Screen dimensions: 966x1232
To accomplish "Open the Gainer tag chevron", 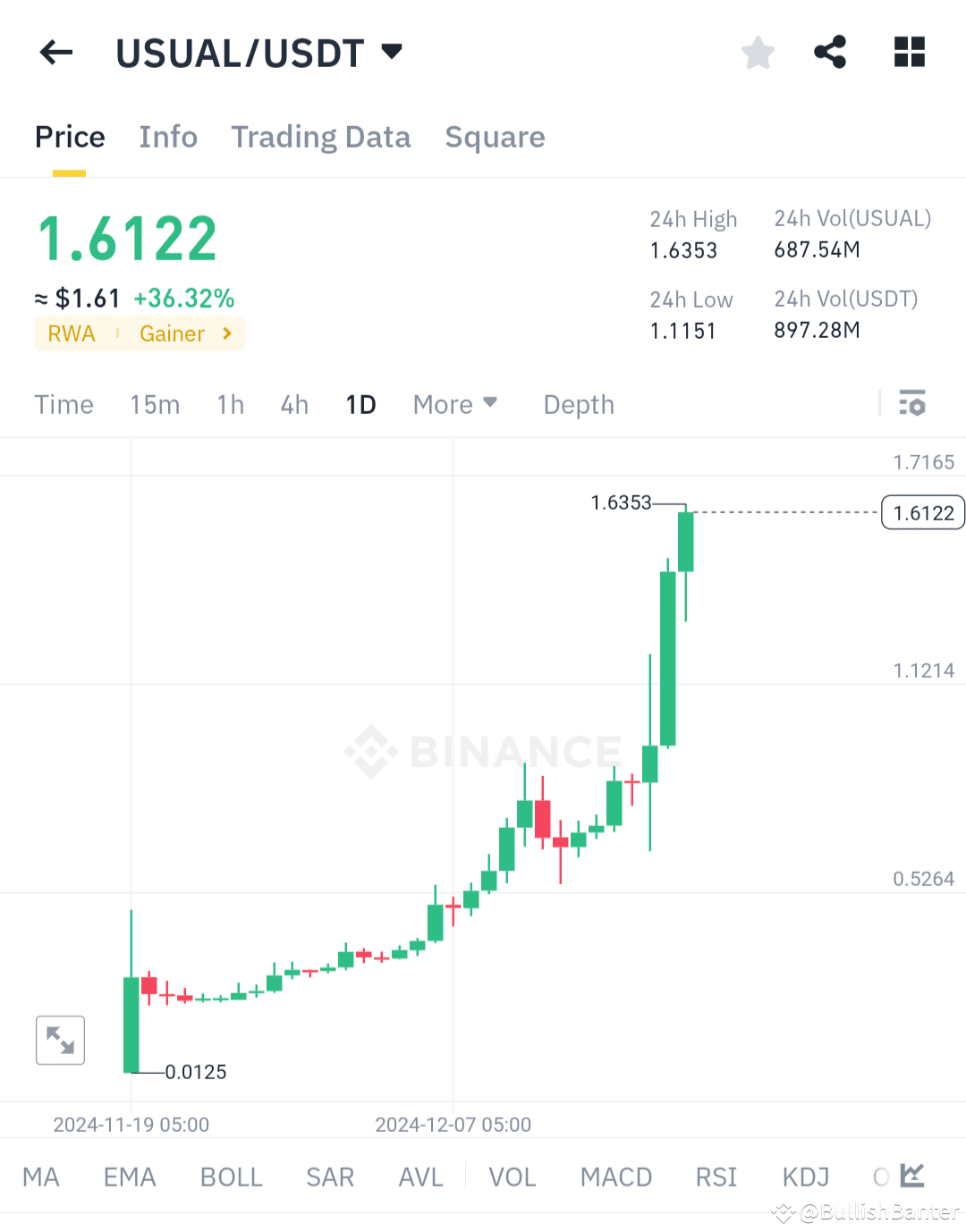I will tap(225, 333).
